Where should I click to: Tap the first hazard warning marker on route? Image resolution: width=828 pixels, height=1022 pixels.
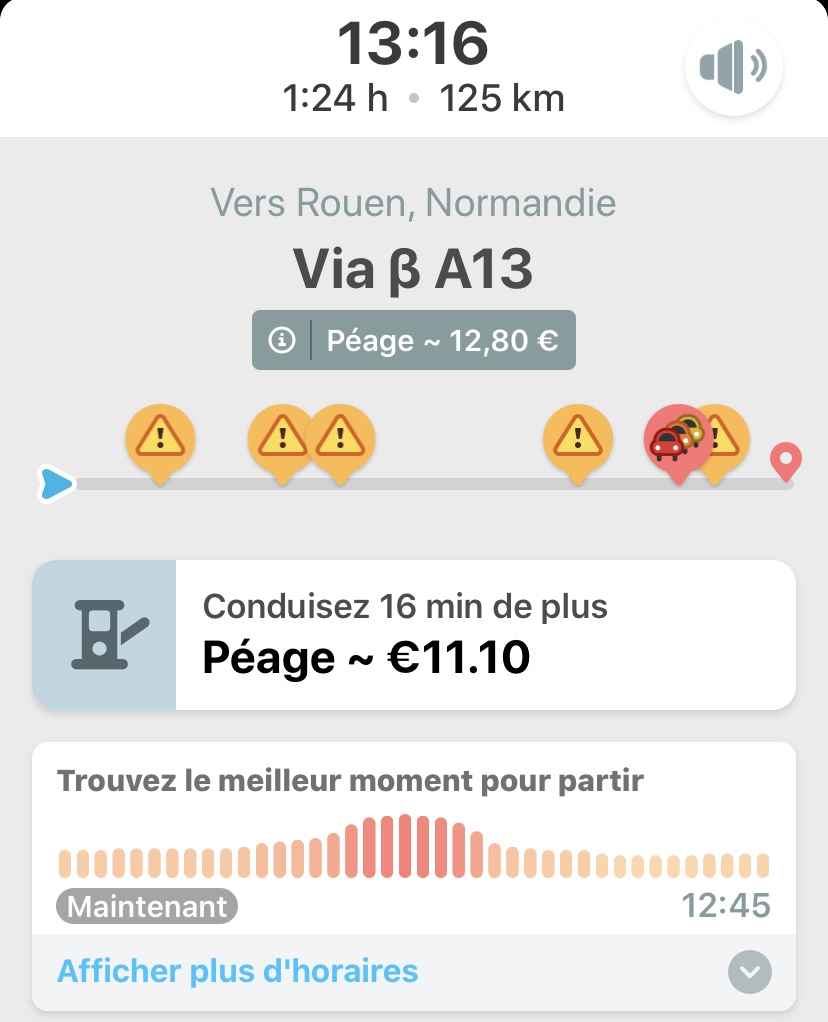click(160, 443)
